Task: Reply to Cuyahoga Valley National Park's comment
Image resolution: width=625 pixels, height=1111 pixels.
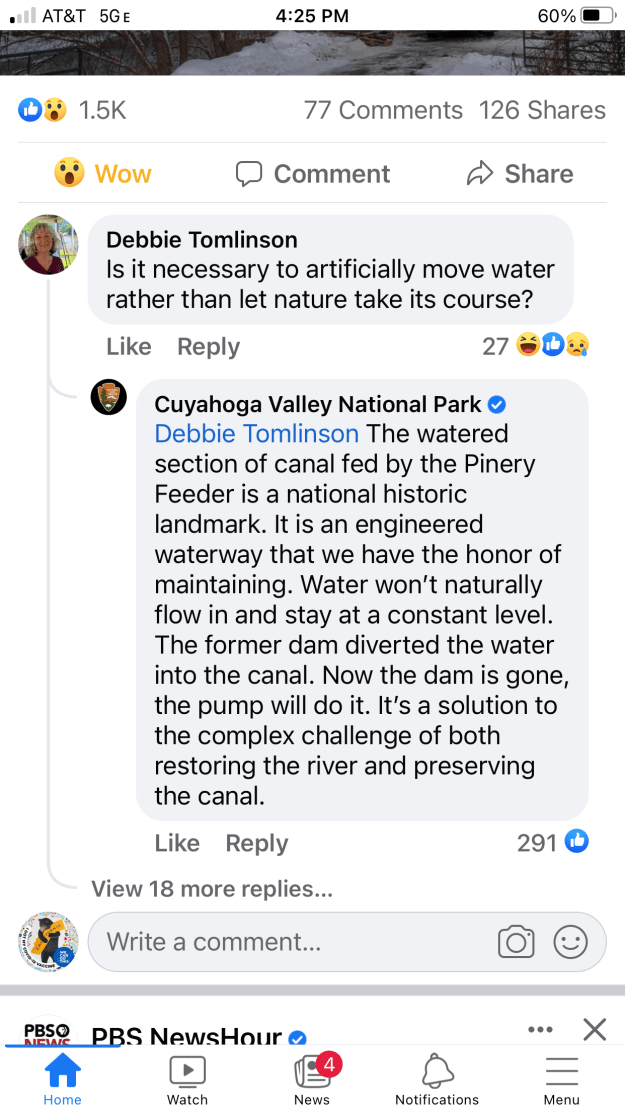Action: 257,843
